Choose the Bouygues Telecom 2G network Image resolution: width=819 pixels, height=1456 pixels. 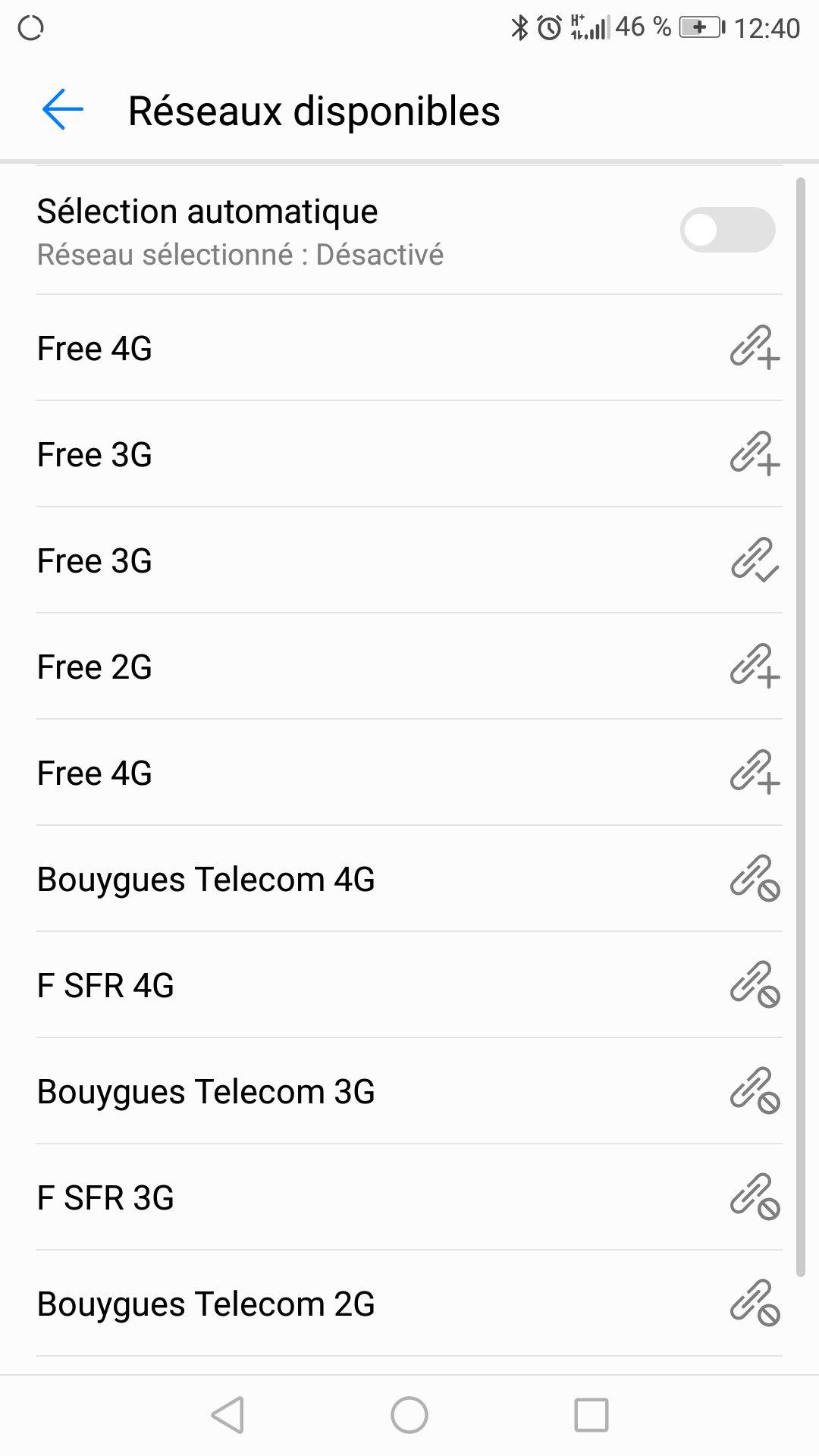pyautogui.click(x=409, y=1304)
